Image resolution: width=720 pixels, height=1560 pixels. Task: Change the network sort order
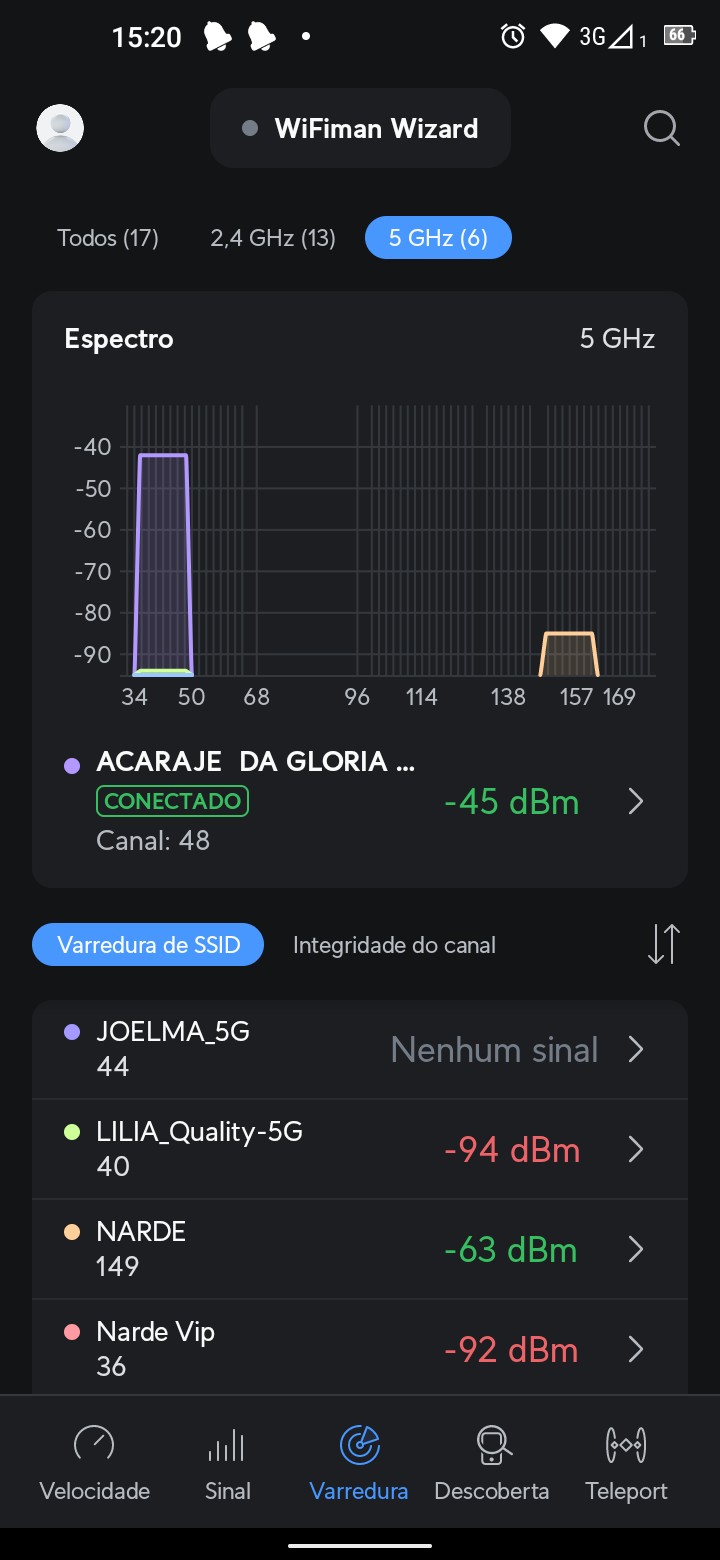663,944
